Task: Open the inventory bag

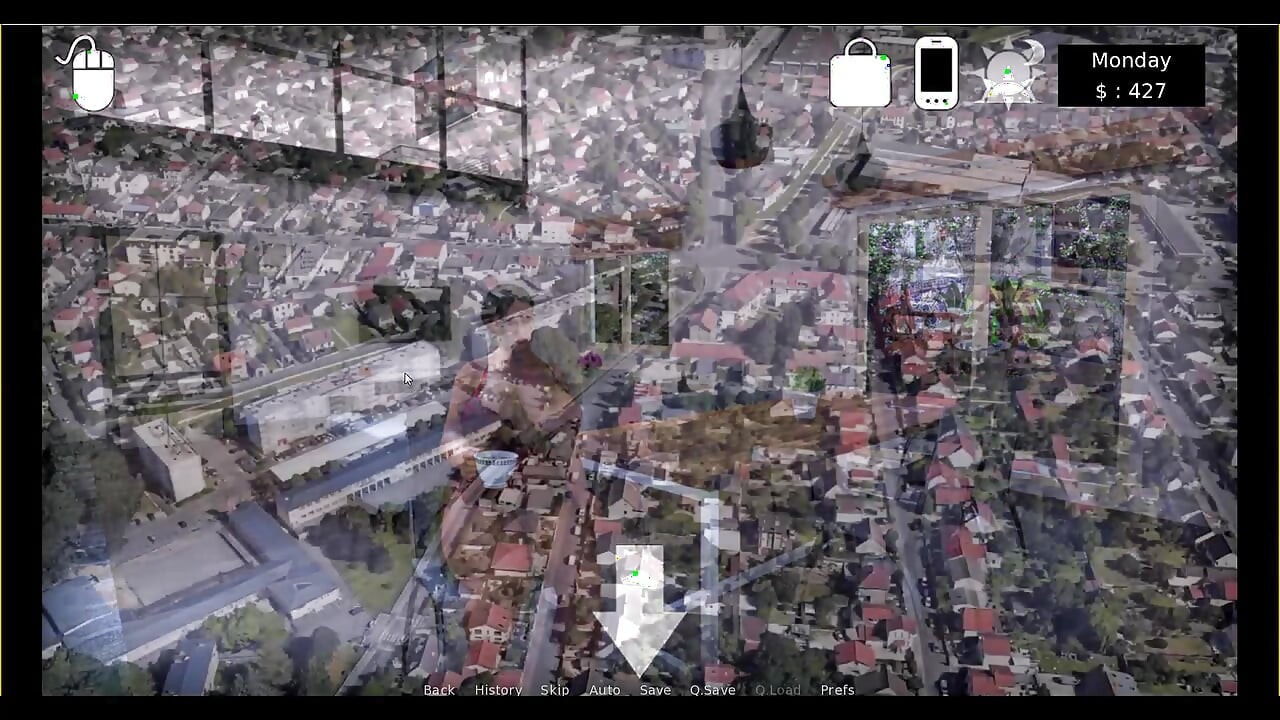Action: (860, 75)
